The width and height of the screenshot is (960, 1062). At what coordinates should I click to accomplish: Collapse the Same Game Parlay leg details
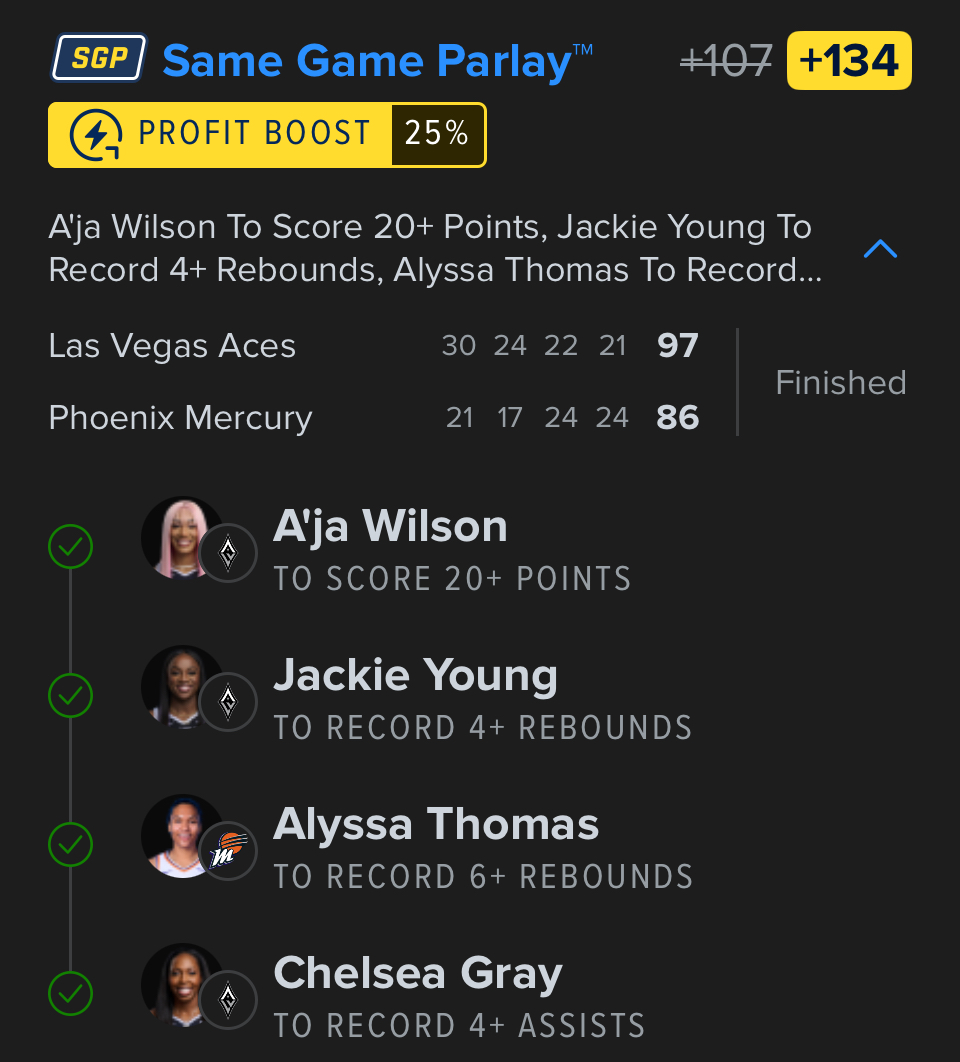pyautogui.click(x=880, y=249)
